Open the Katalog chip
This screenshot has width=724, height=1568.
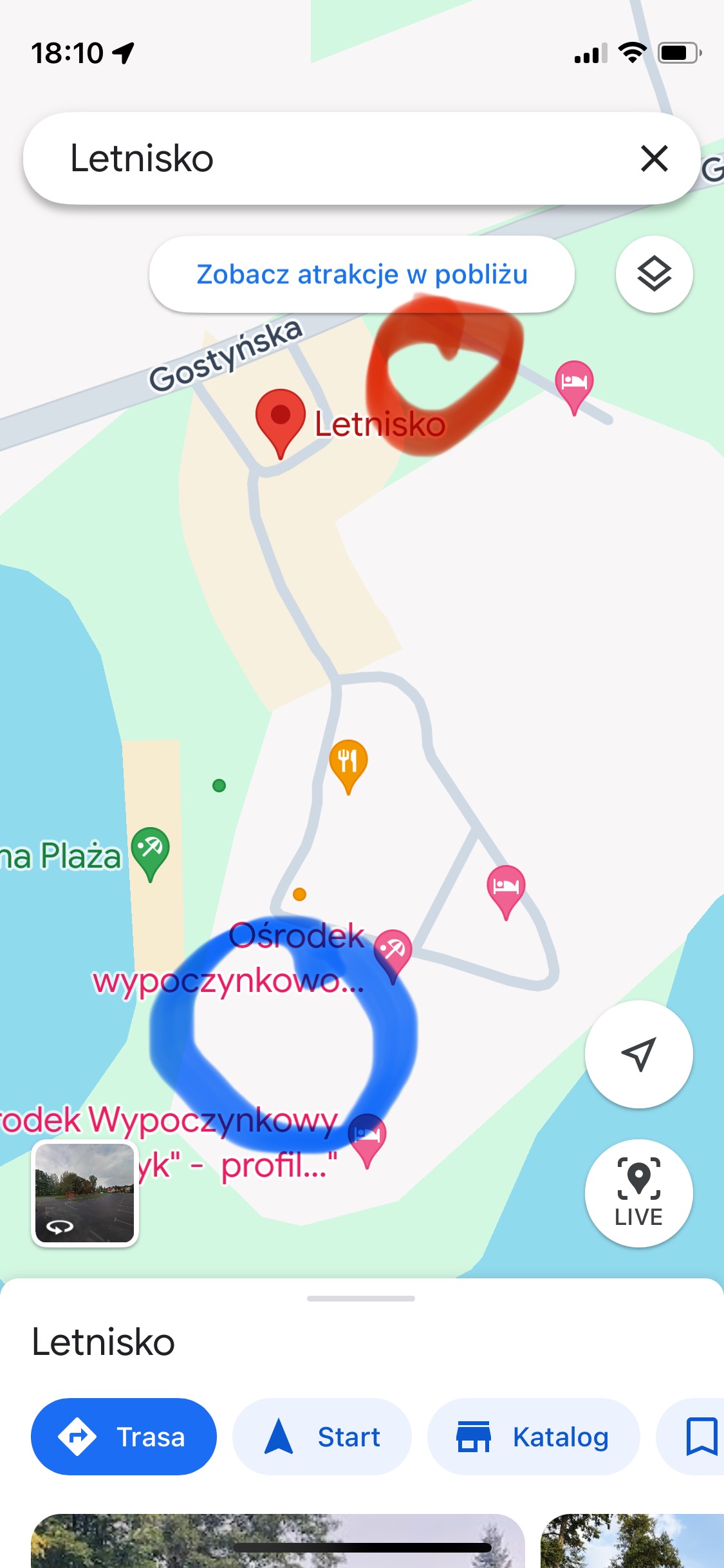click(533, 1437)
